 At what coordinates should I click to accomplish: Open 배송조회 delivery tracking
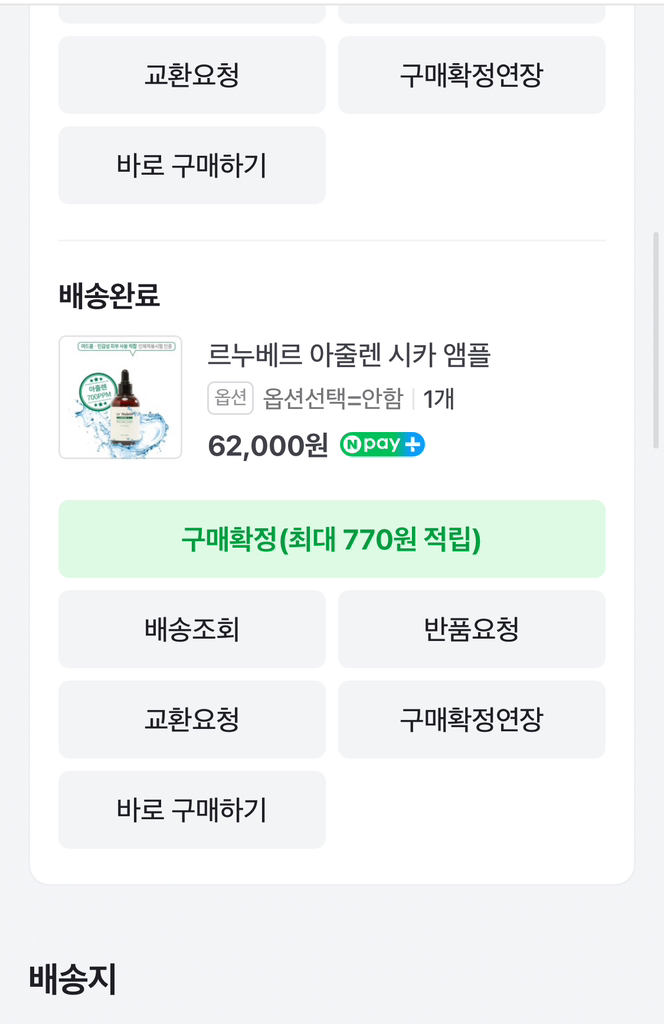[x=192, y=629]
